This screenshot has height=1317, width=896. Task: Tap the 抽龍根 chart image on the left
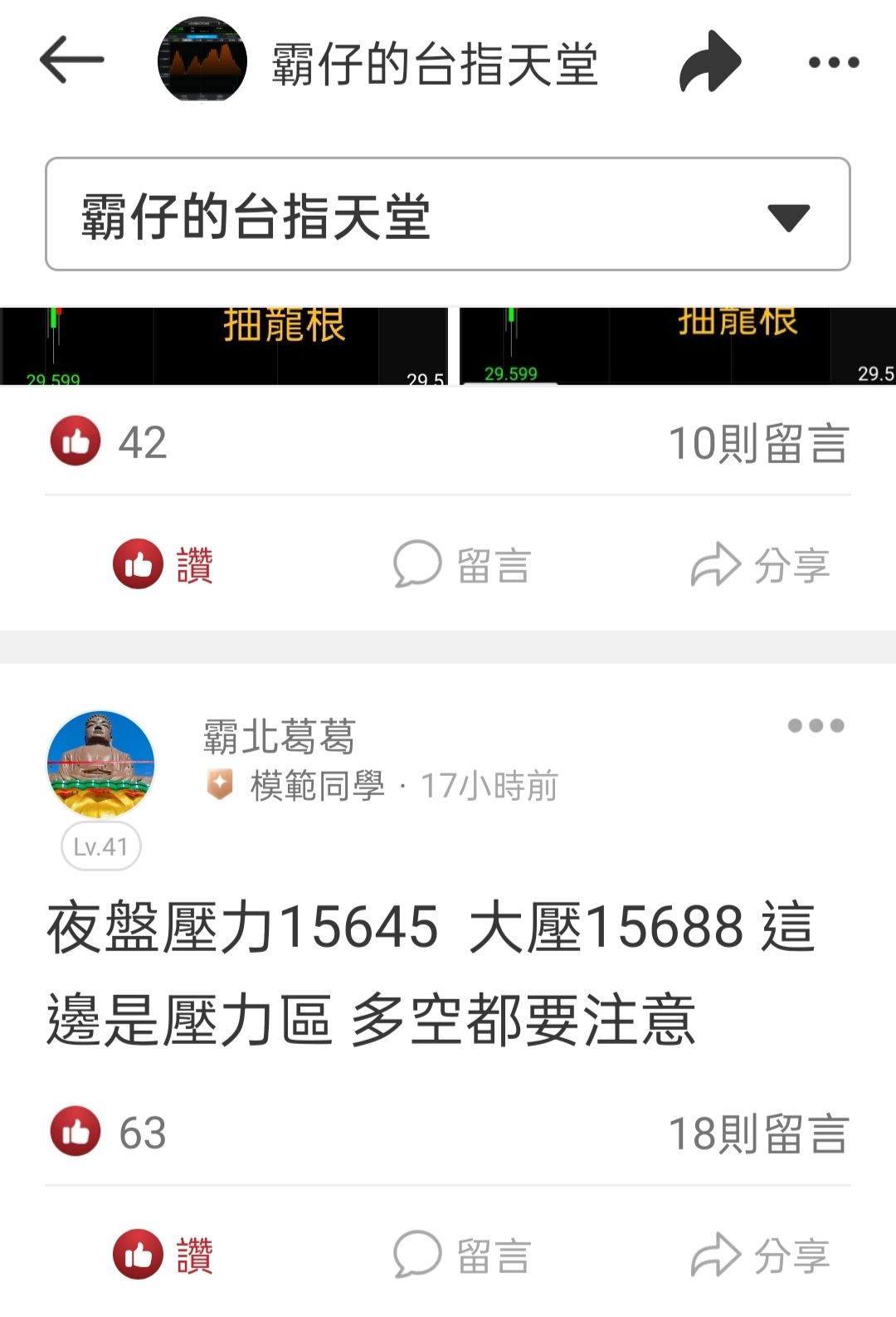tap(224, 345)
